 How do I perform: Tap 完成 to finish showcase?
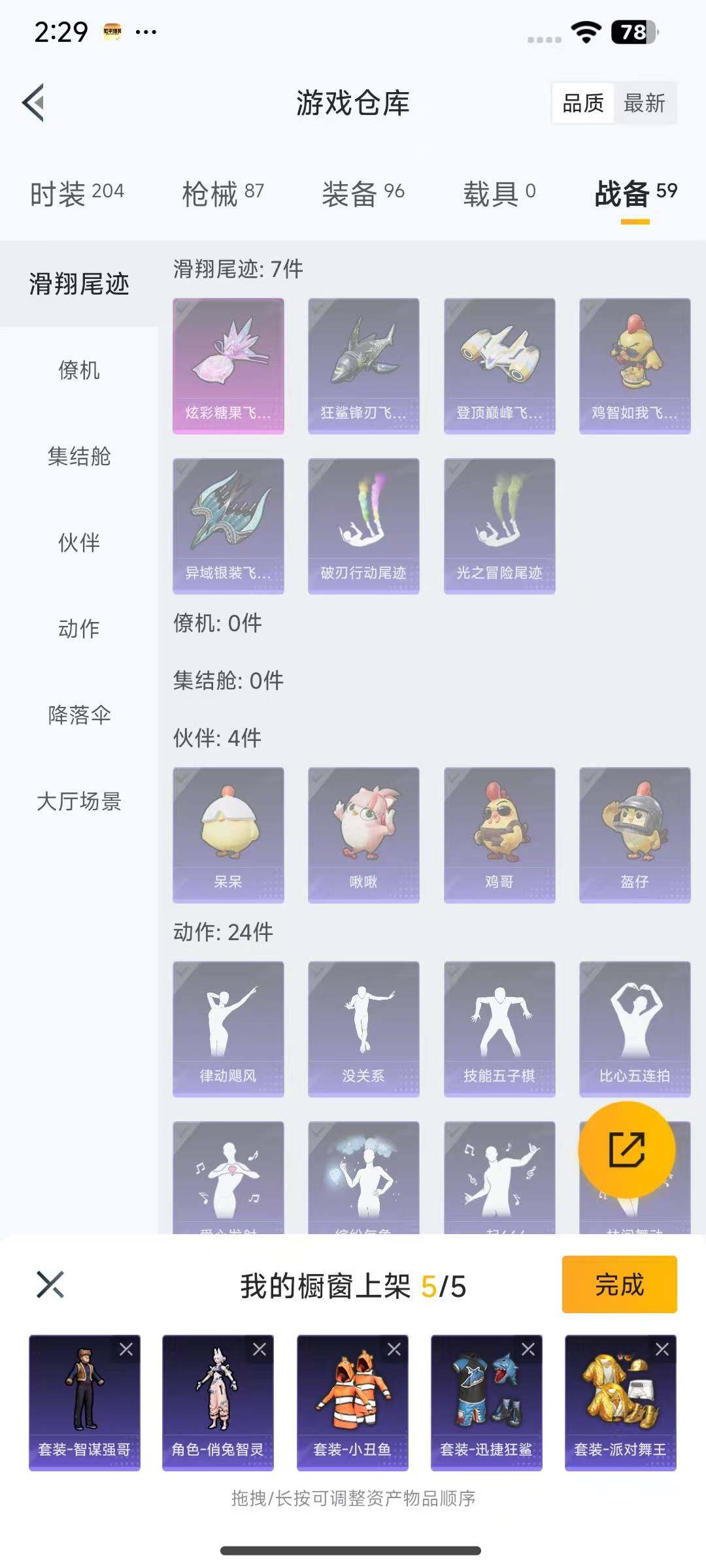tap(619, 1284)
